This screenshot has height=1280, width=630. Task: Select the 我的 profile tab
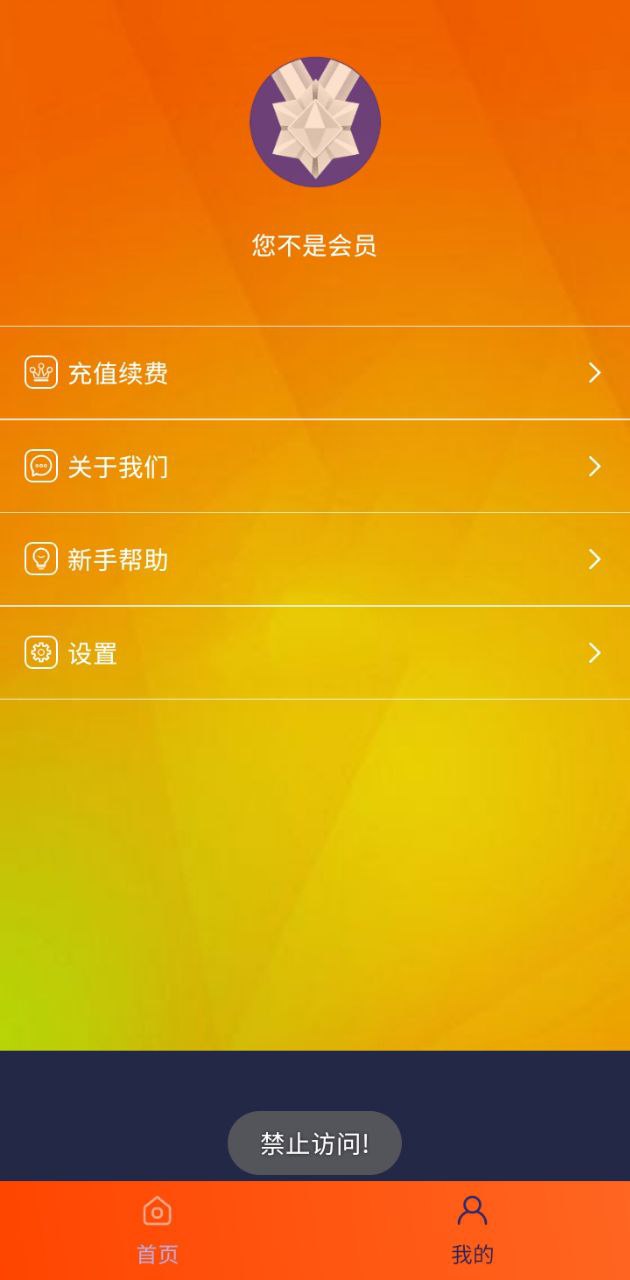pos(472,1230)
